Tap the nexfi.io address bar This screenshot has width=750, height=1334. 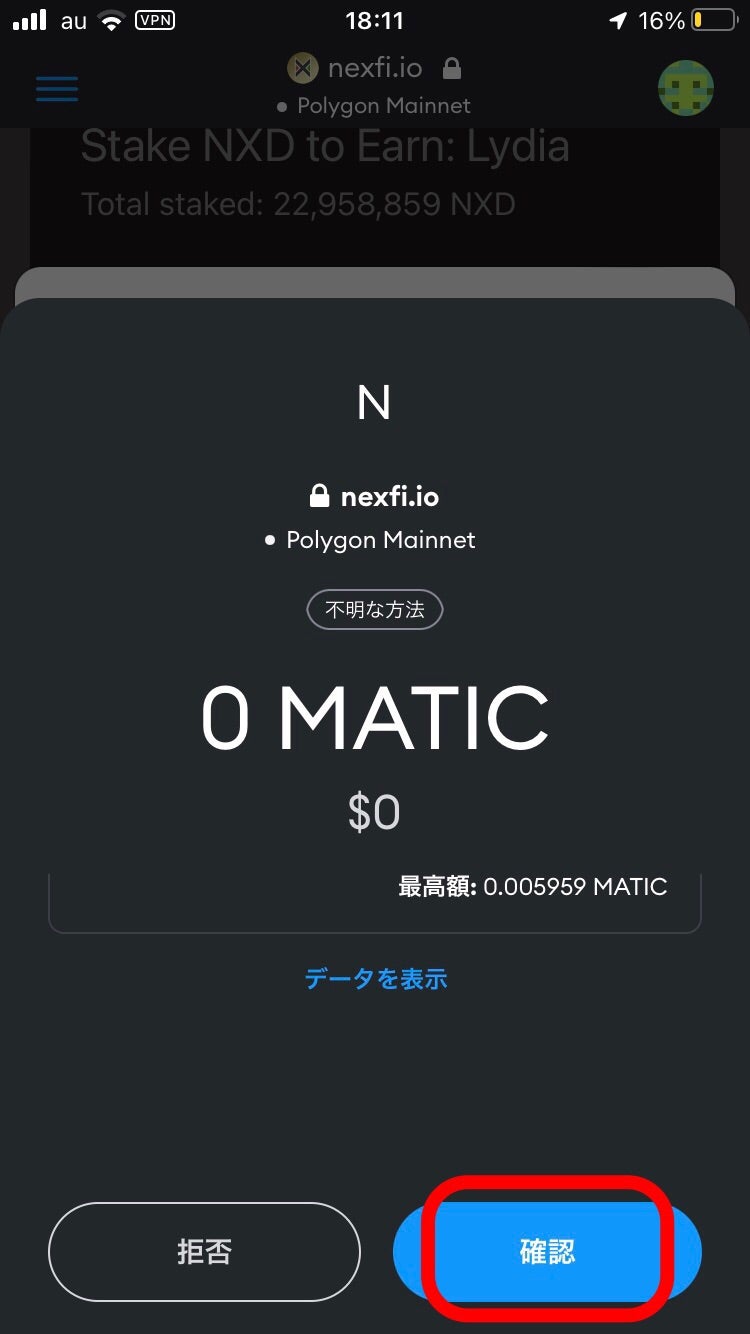374,69
